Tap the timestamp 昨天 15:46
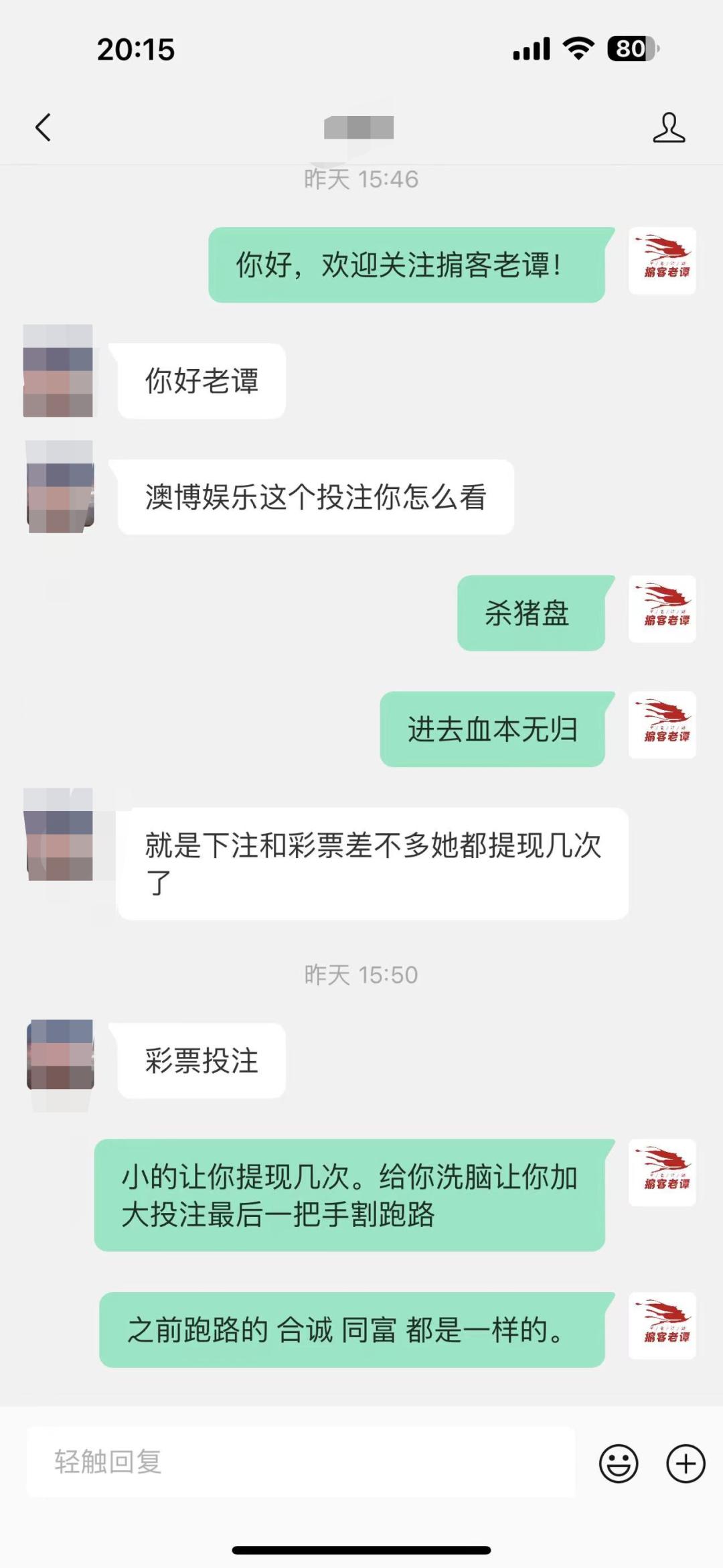 tap(361, 178)
